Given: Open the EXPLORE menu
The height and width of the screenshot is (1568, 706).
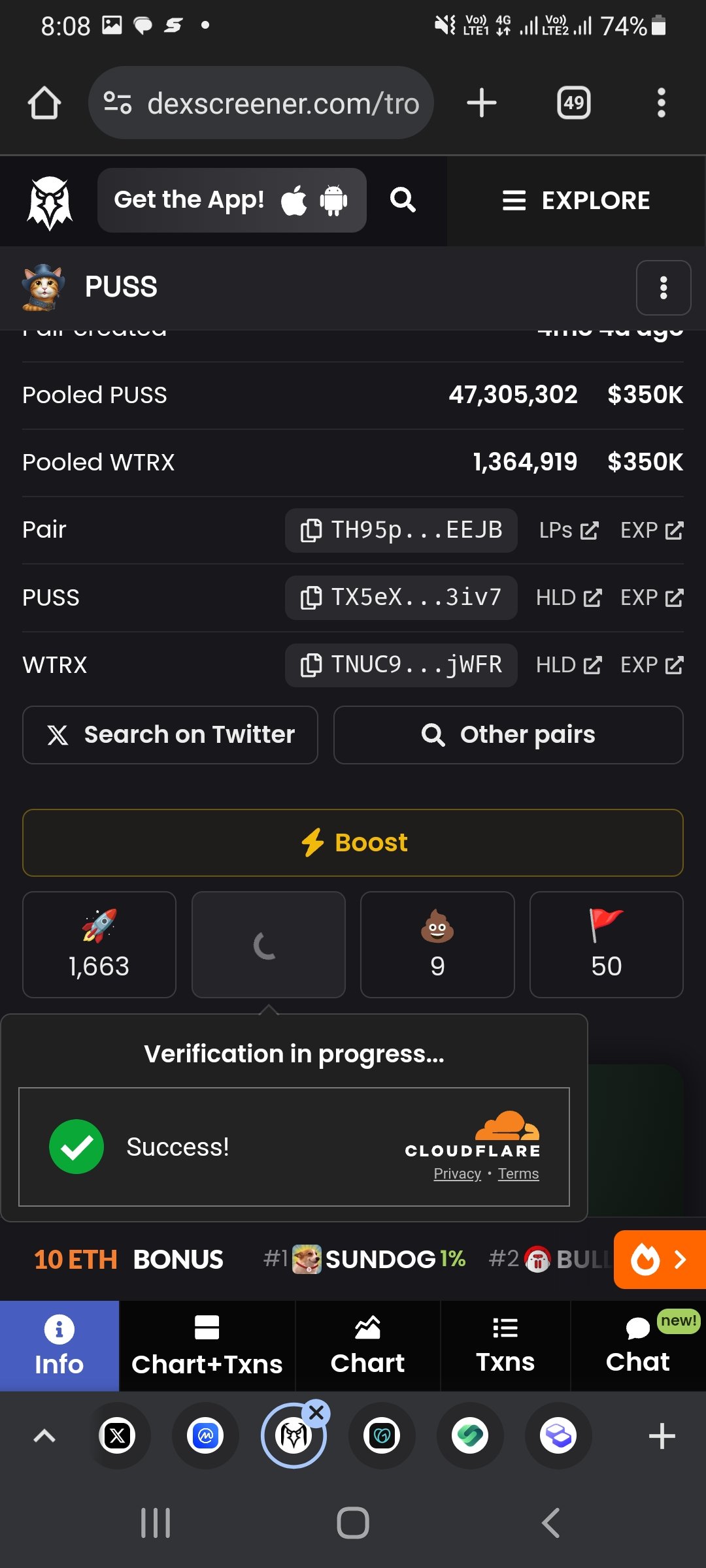Looking at the screenshot, I should coord(576,201).
